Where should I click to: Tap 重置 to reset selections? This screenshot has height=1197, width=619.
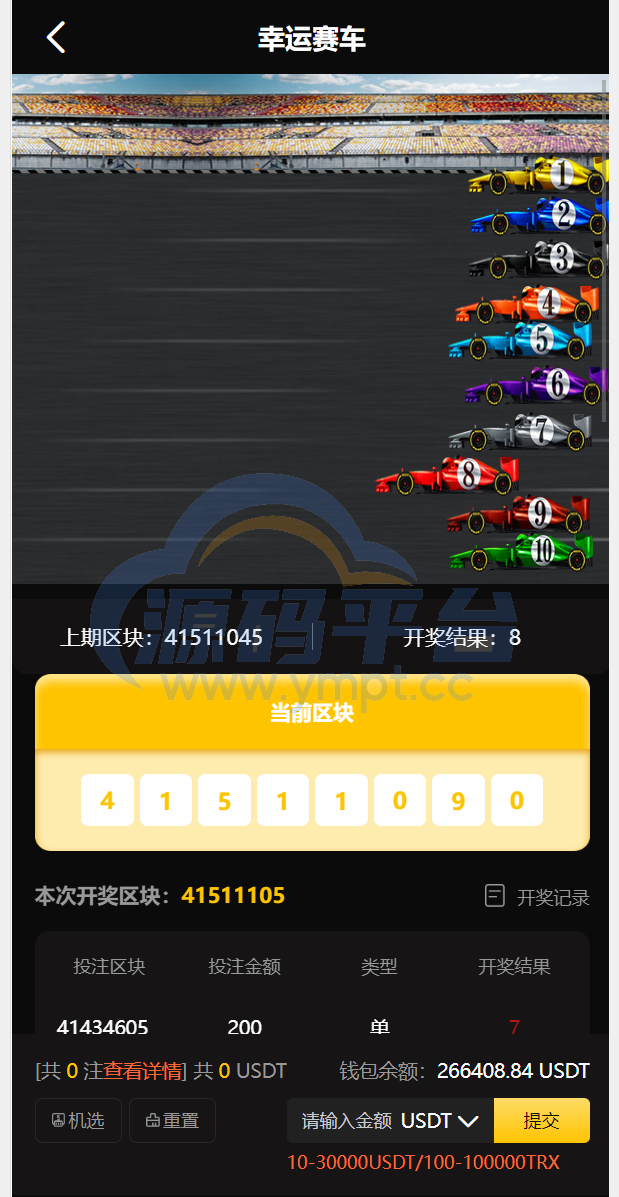tap(172, 1120)
